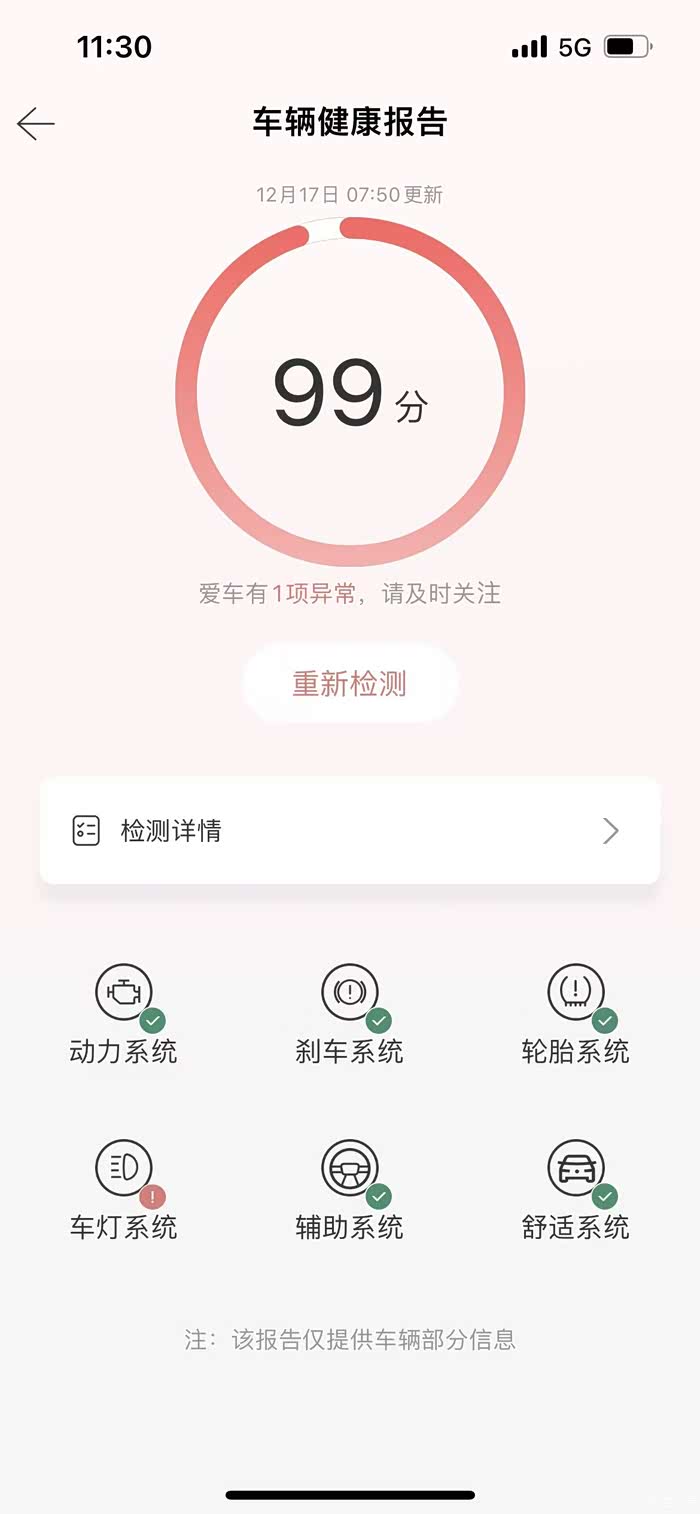Tap 重新检测 to re-run the check
700x1514 pixels.
(350, 684)
